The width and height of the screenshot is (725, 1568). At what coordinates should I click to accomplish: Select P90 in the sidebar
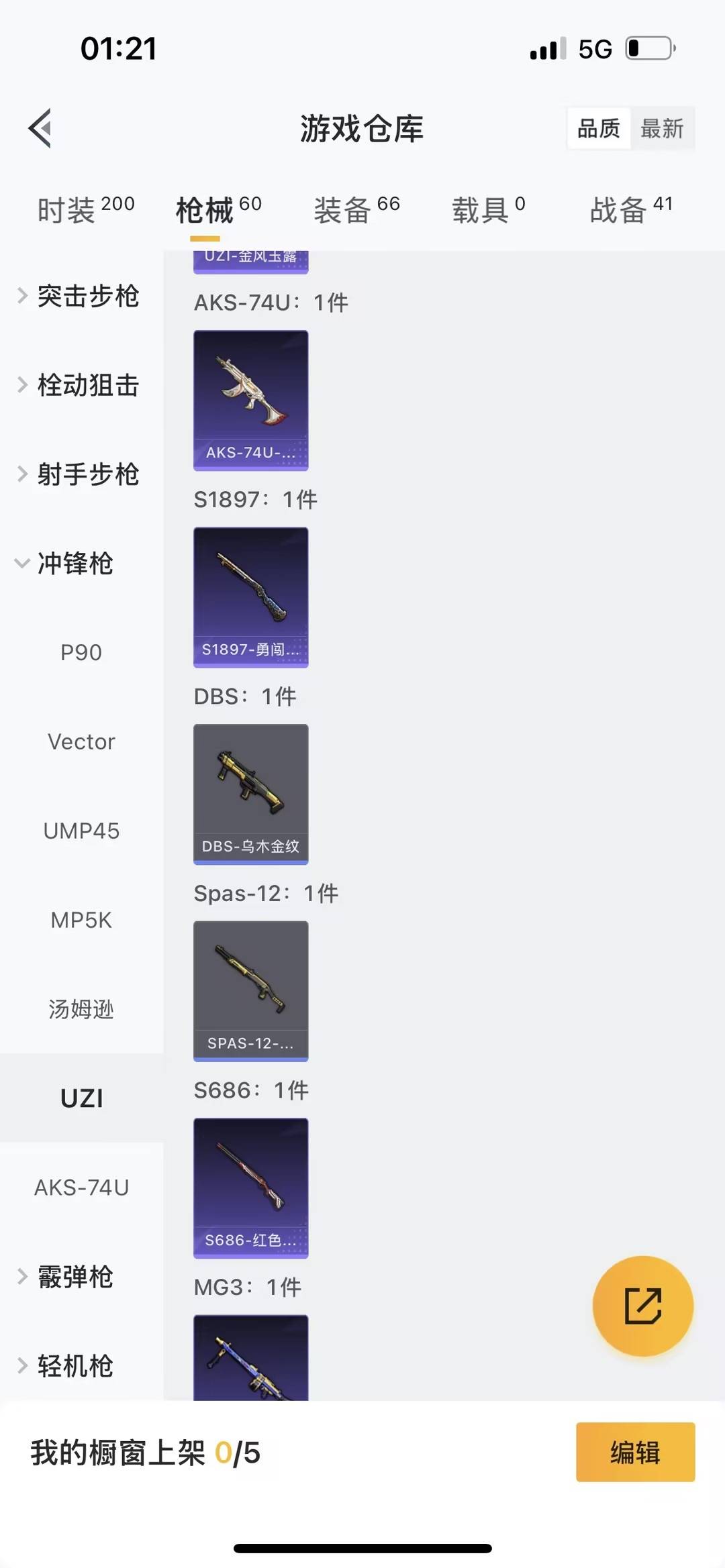pyautogui.click(x=82, y=651)
